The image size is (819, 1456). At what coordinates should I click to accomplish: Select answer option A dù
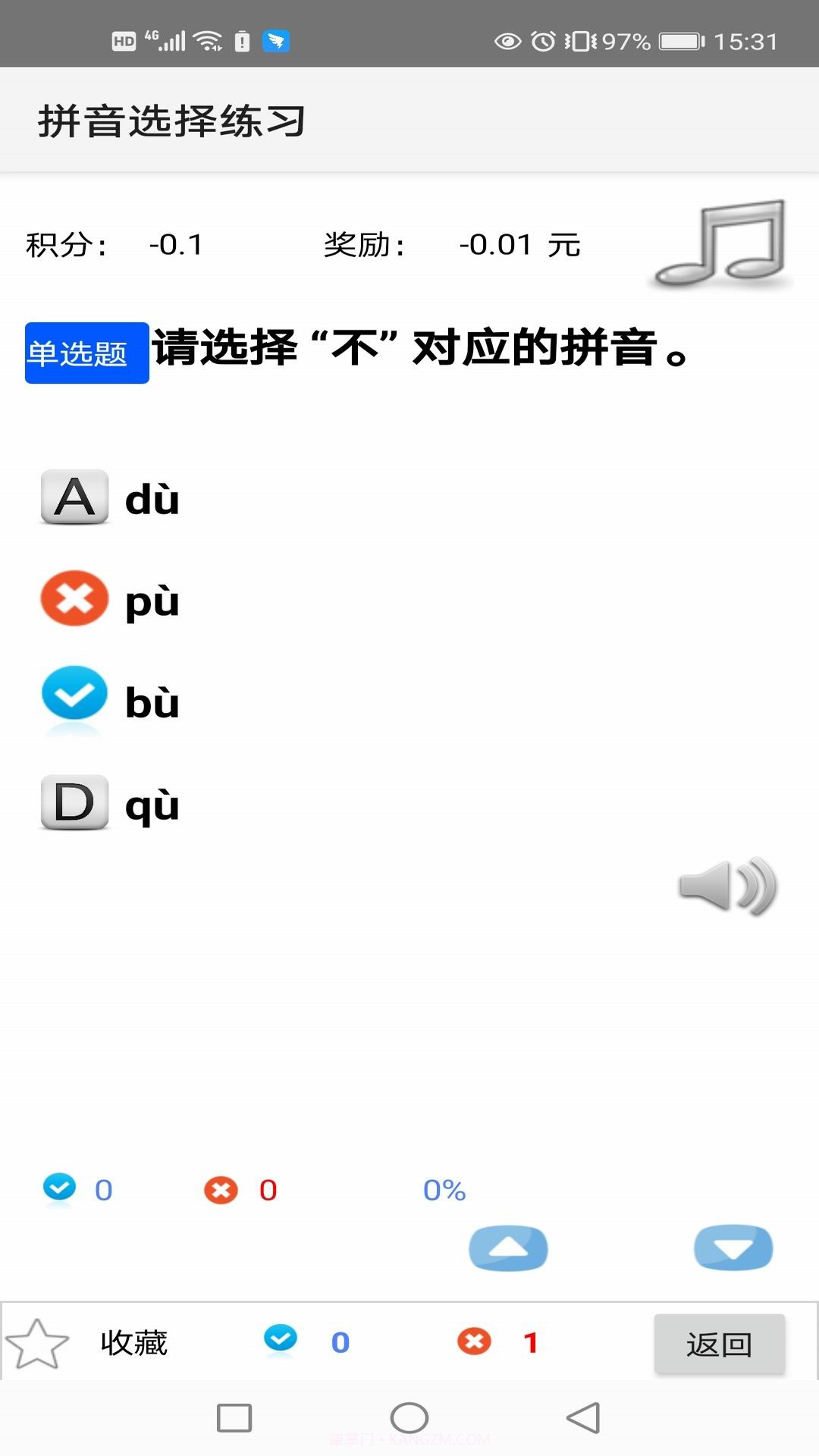(x=114, y=498)
